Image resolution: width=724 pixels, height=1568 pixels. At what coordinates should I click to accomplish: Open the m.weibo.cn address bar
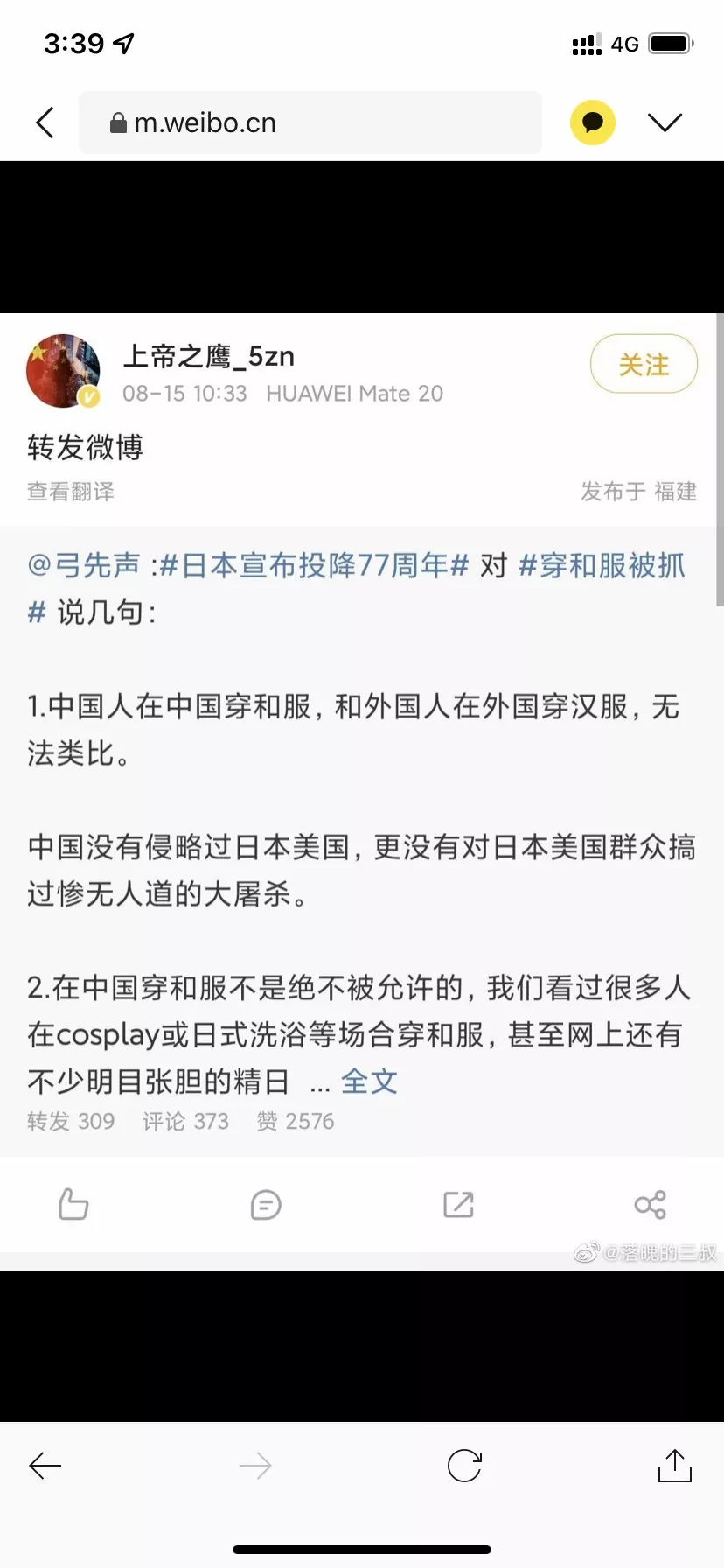[x=310, y=122]
